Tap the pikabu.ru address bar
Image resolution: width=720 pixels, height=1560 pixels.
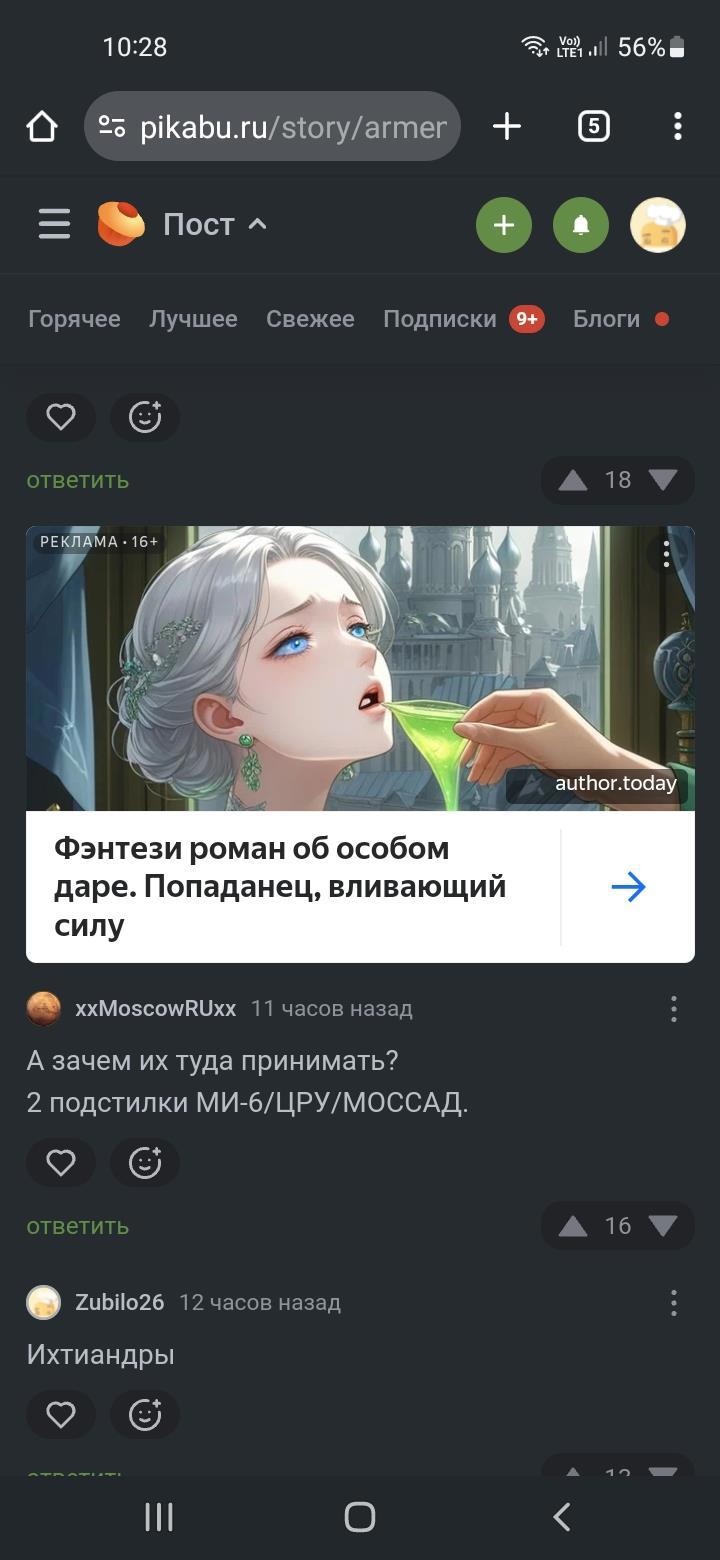272,127
